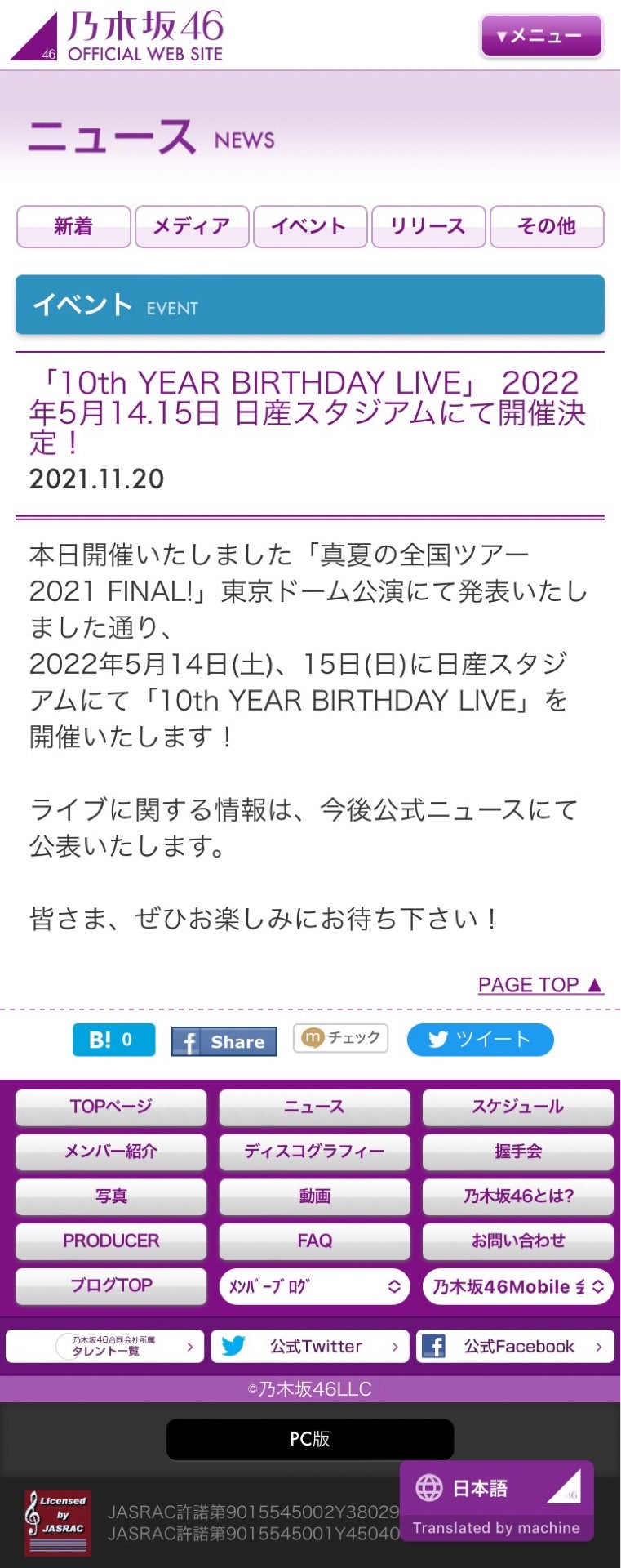Jump back via PAGE TOP link

click(540, 985)
